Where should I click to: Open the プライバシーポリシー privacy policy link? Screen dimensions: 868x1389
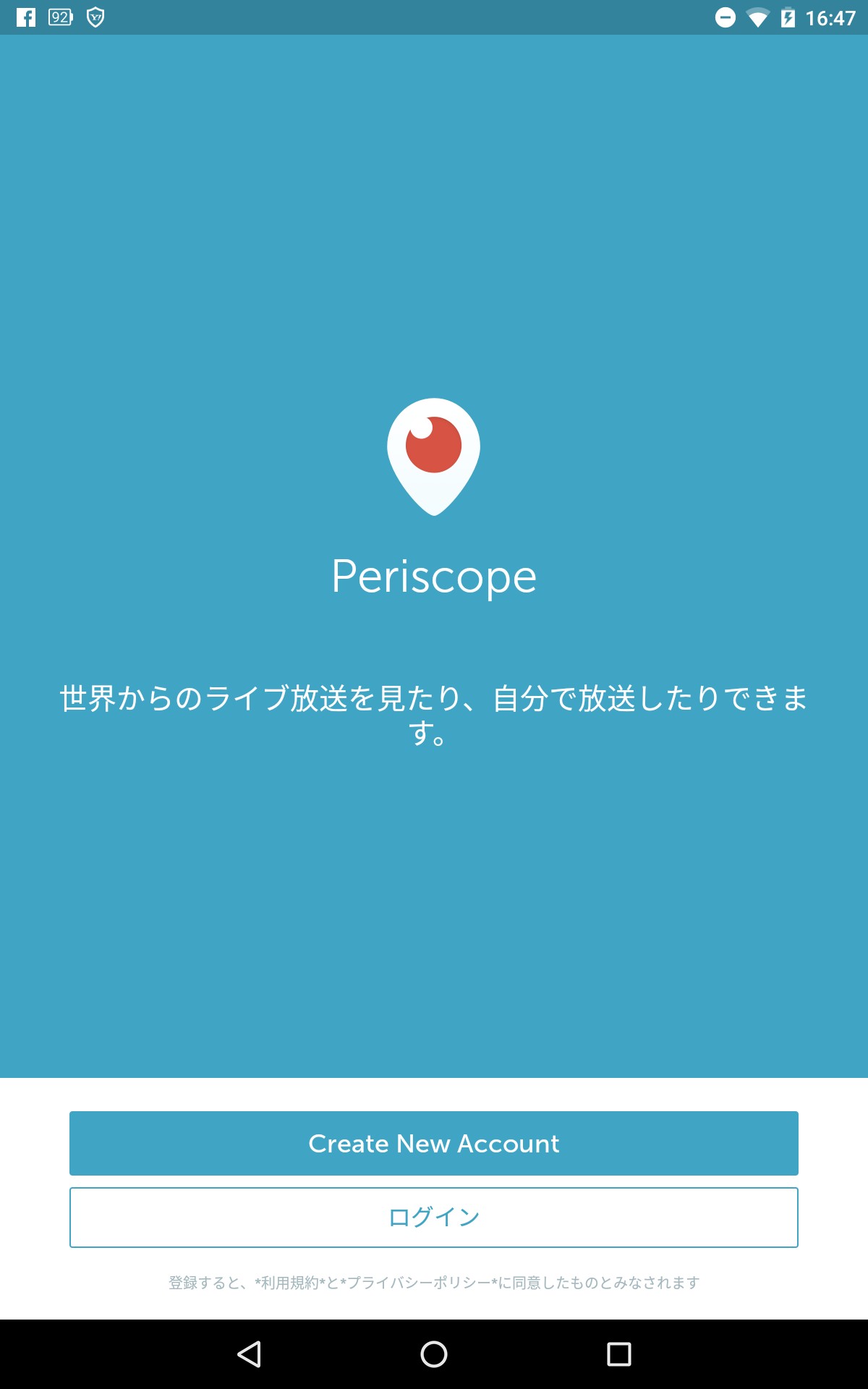click(x=419, y=1283)
